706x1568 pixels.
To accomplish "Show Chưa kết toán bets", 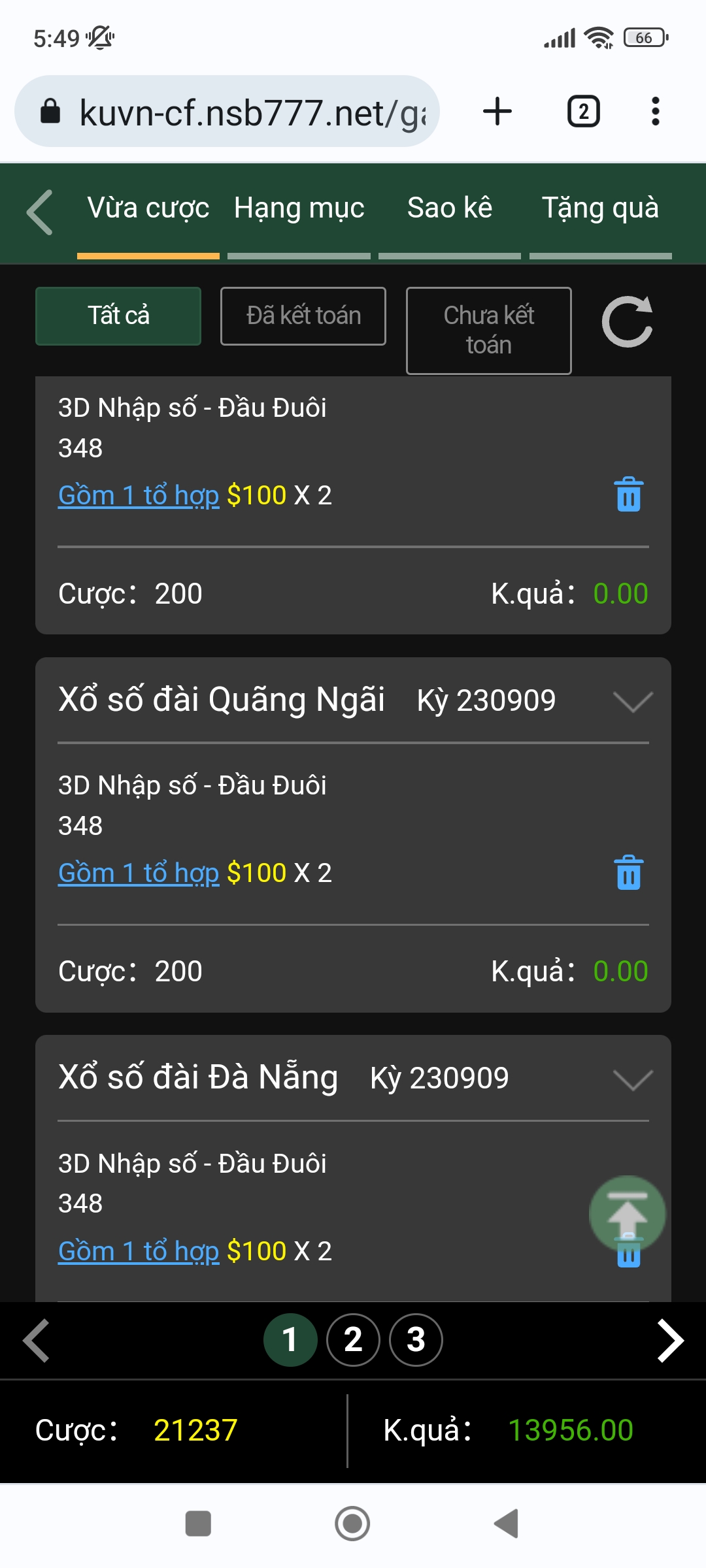I will click(x=489, y=331).
